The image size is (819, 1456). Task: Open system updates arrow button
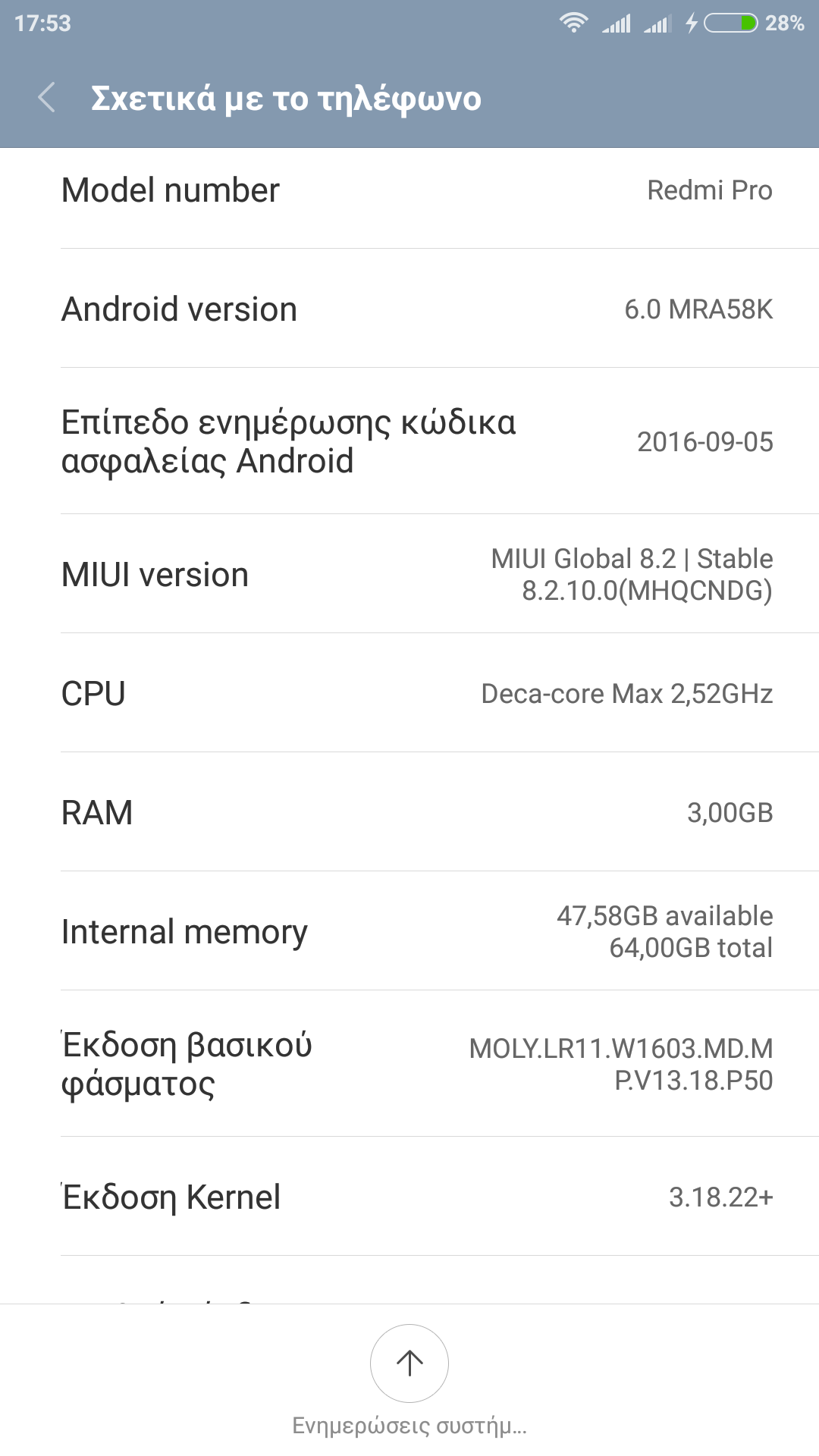(x=409, y=1363)
